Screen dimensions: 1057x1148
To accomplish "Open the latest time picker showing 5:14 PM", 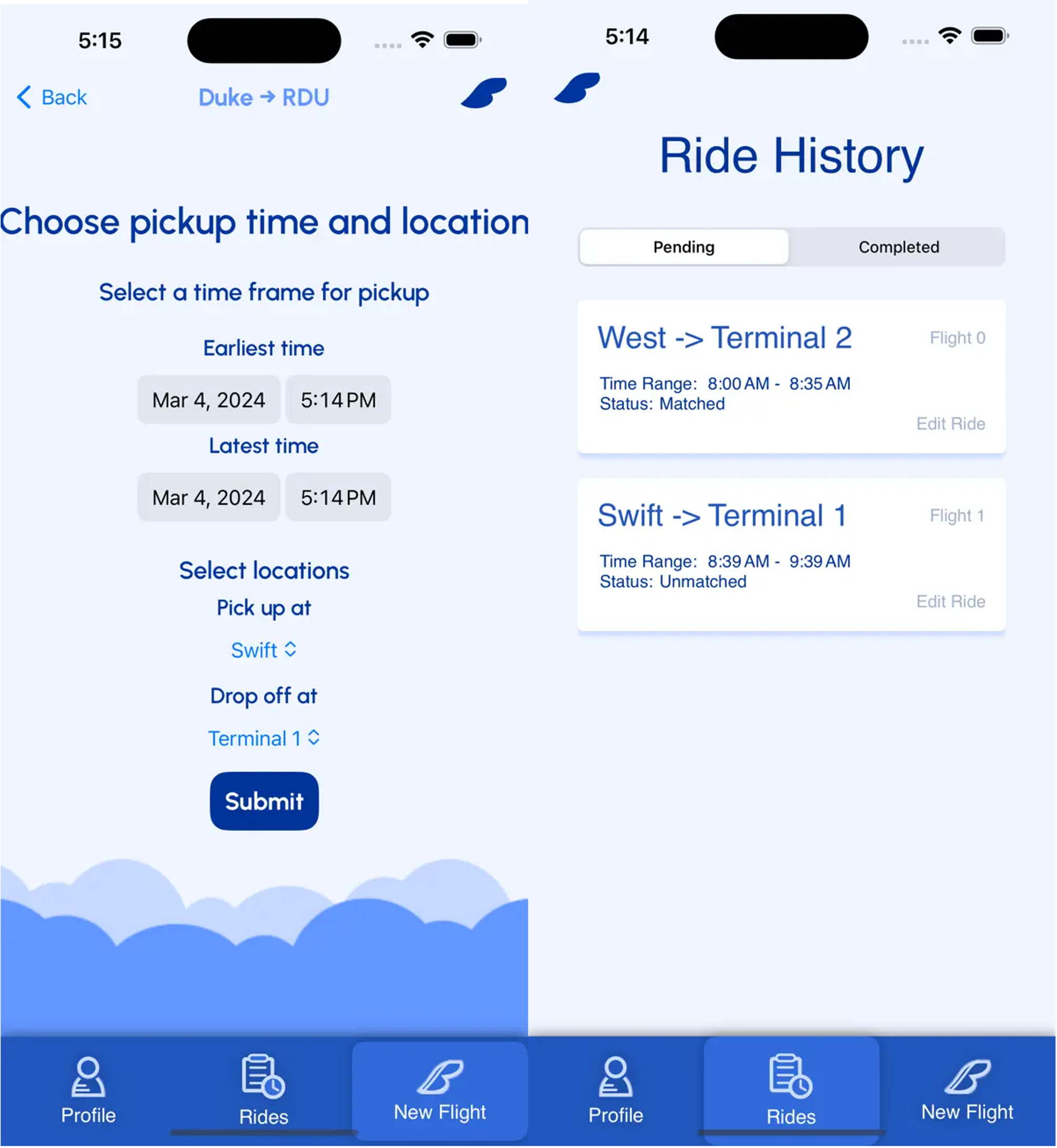I will pyautogui.click(x=338, y=497).
